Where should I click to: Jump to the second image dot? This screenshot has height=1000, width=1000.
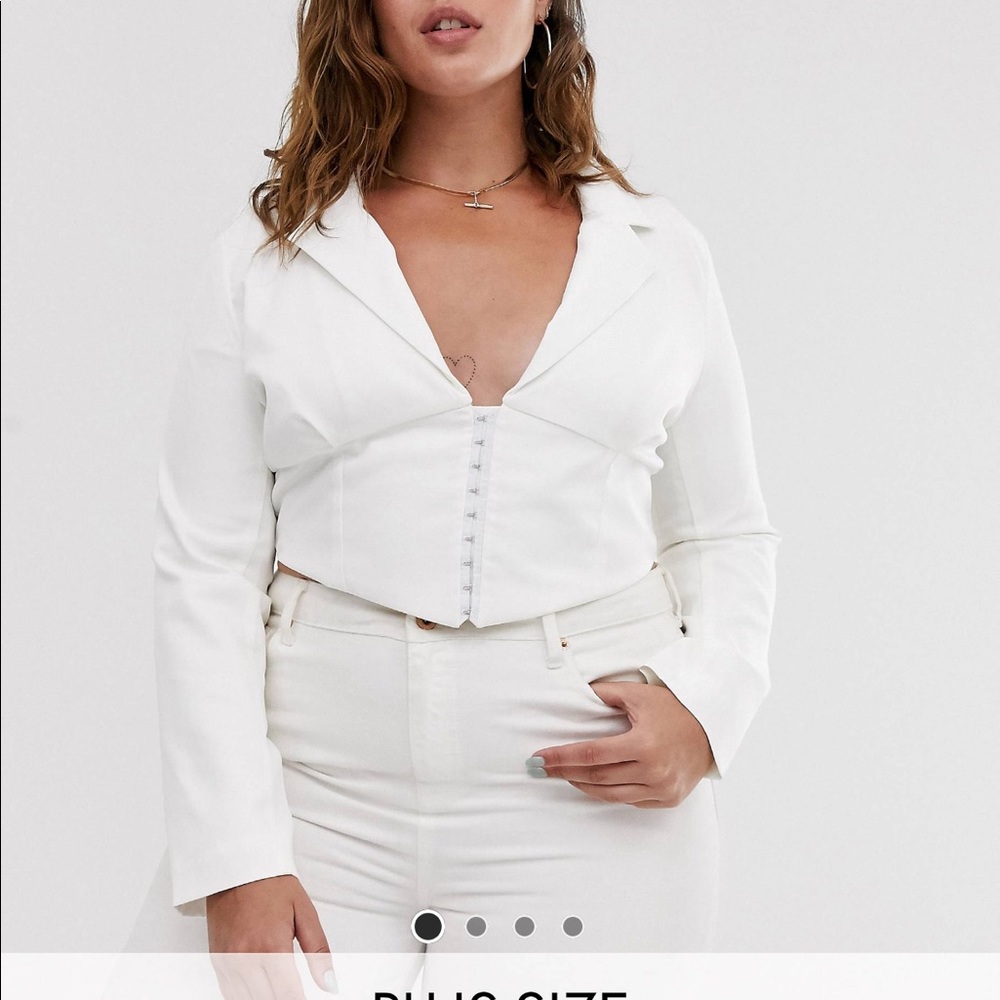(476, 926)
